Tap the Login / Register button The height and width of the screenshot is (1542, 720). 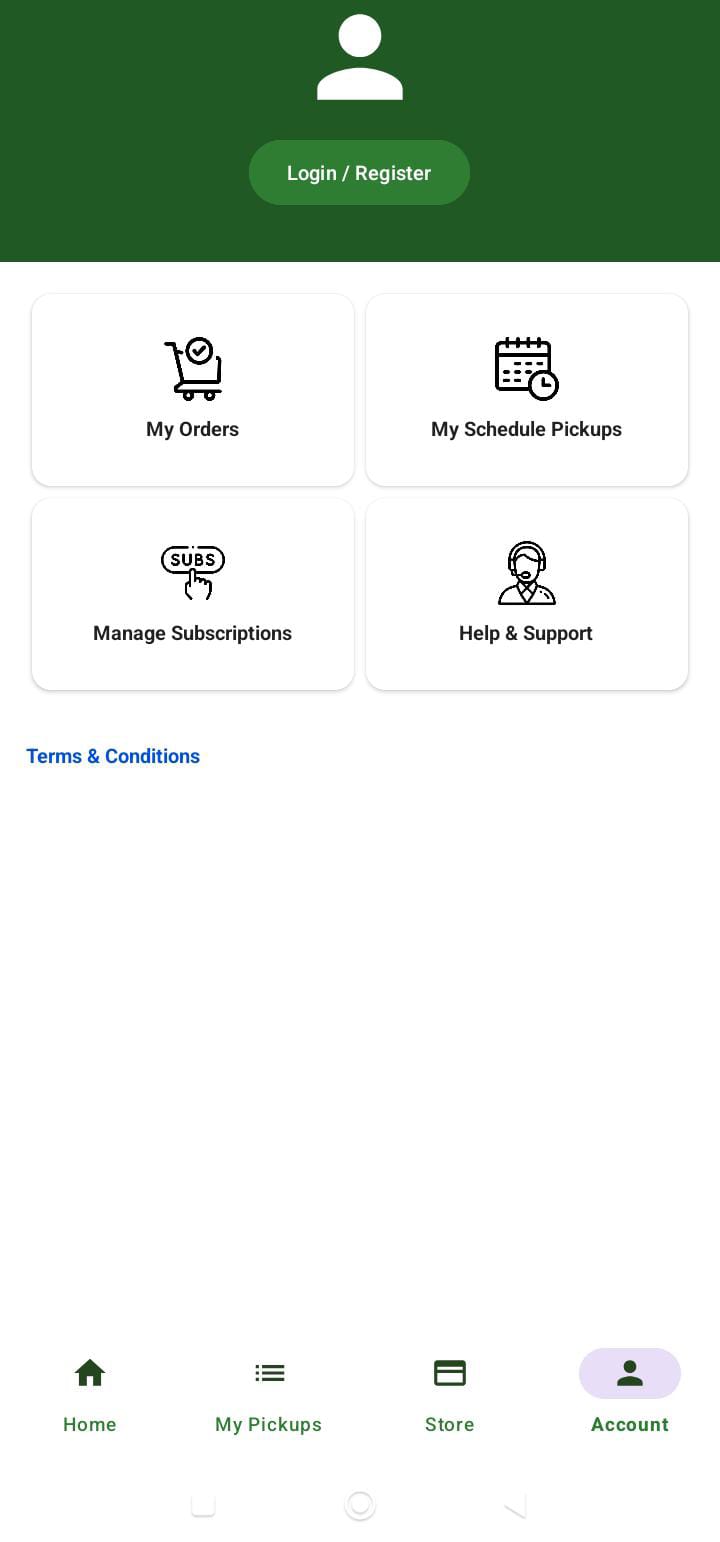pyautogui.click(x=359, y=173)
